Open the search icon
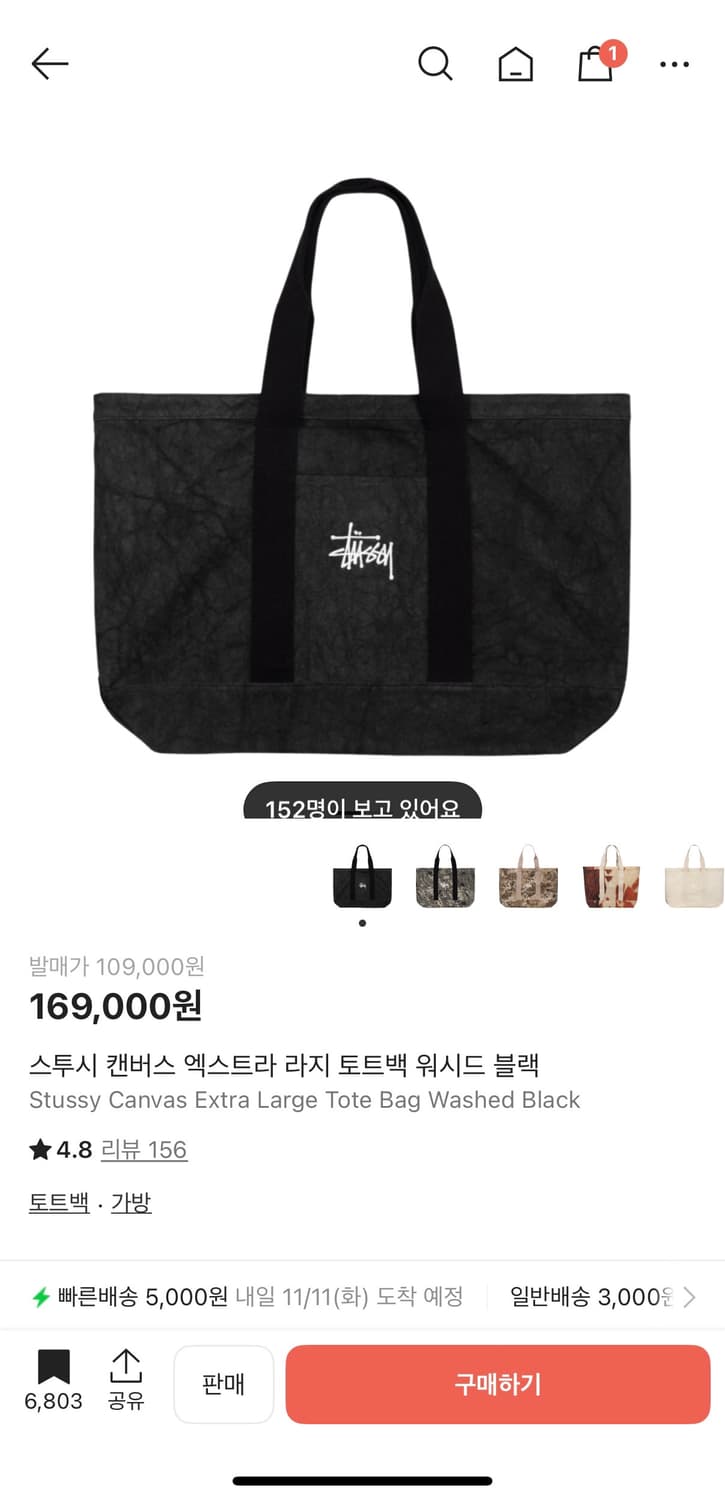 click(x=435, y=64)
